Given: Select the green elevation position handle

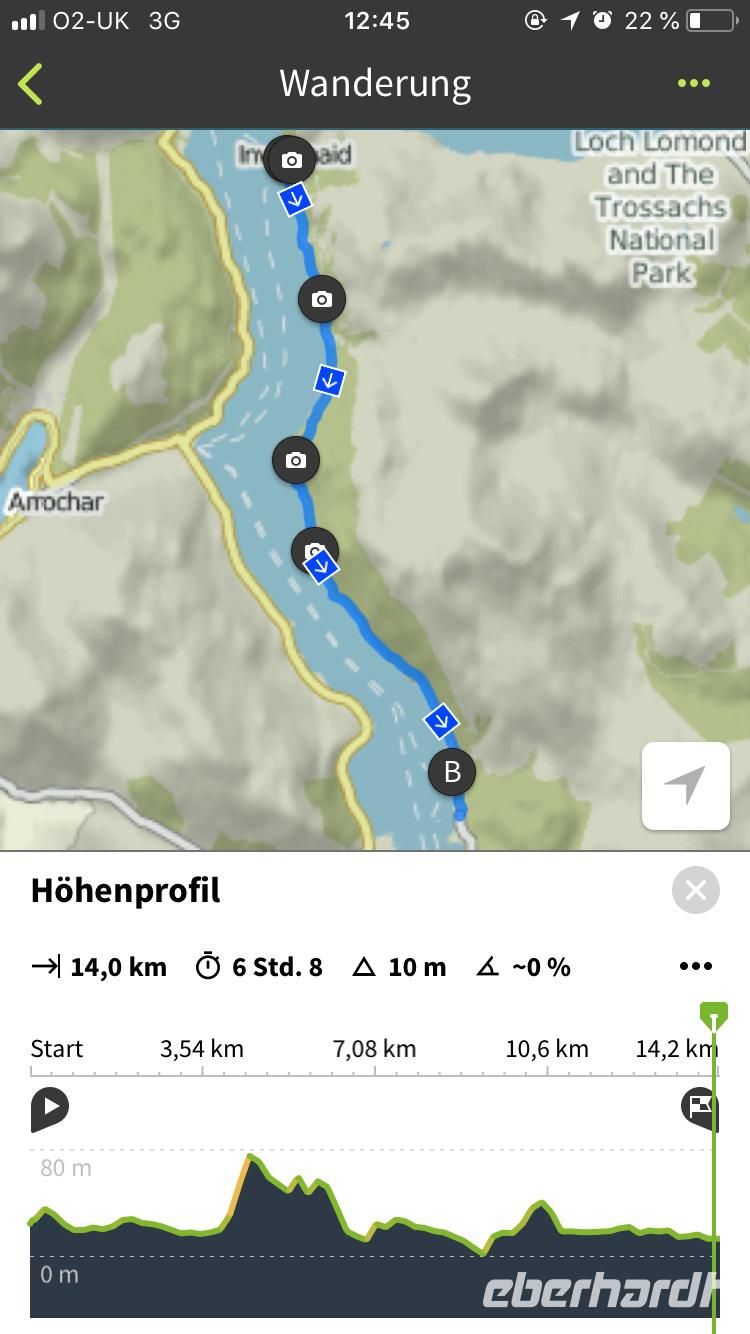Looking at the screenshot, I should click(x=714, y=1017).
